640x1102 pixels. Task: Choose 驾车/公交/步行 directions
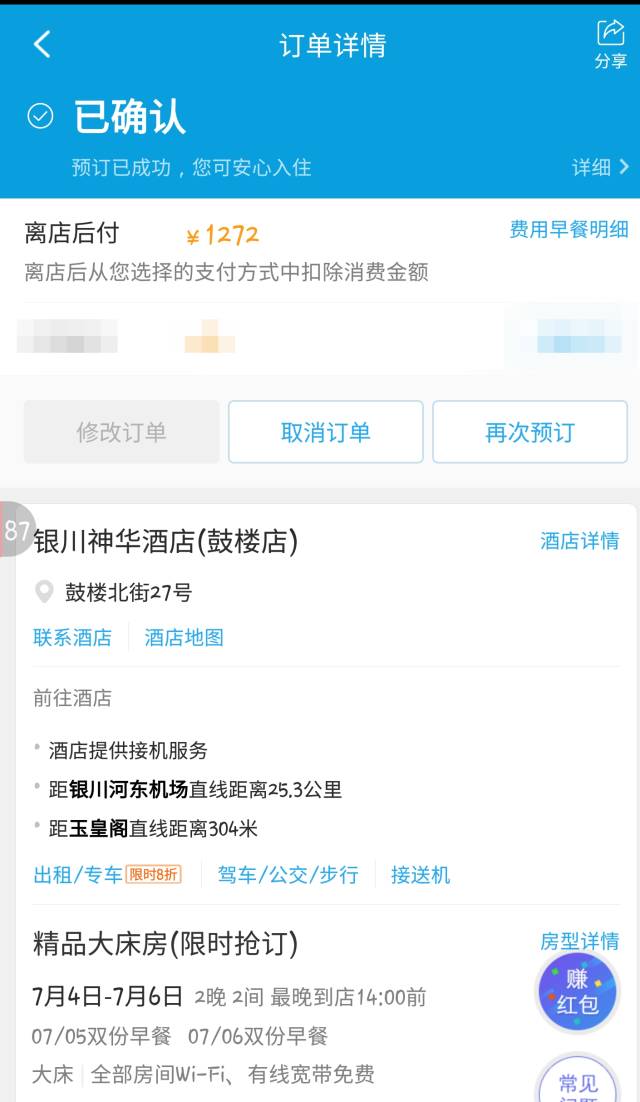pyautogui.click(x=288, y=875)
